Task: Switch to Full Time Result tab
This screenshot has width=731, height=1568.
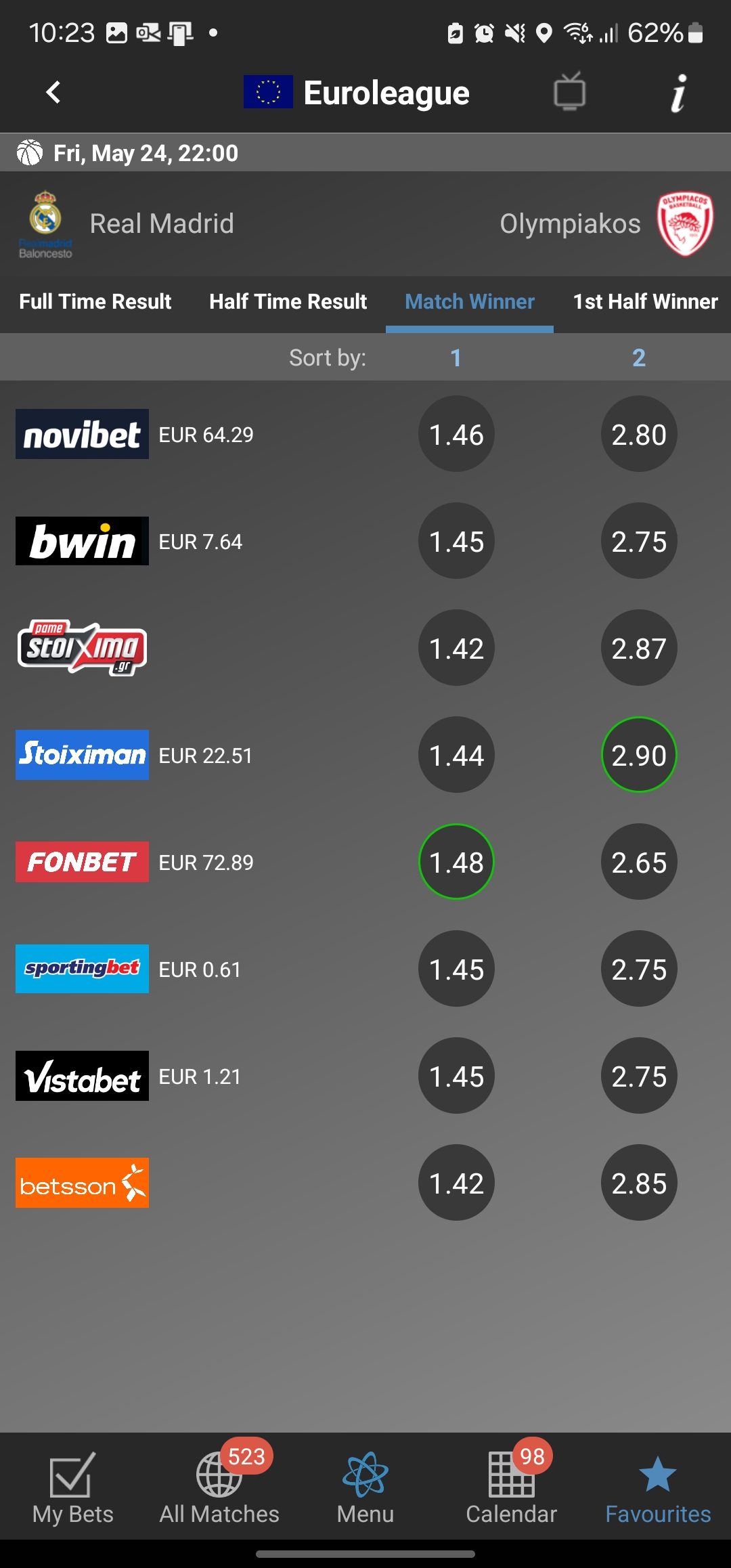Action: 95,302
